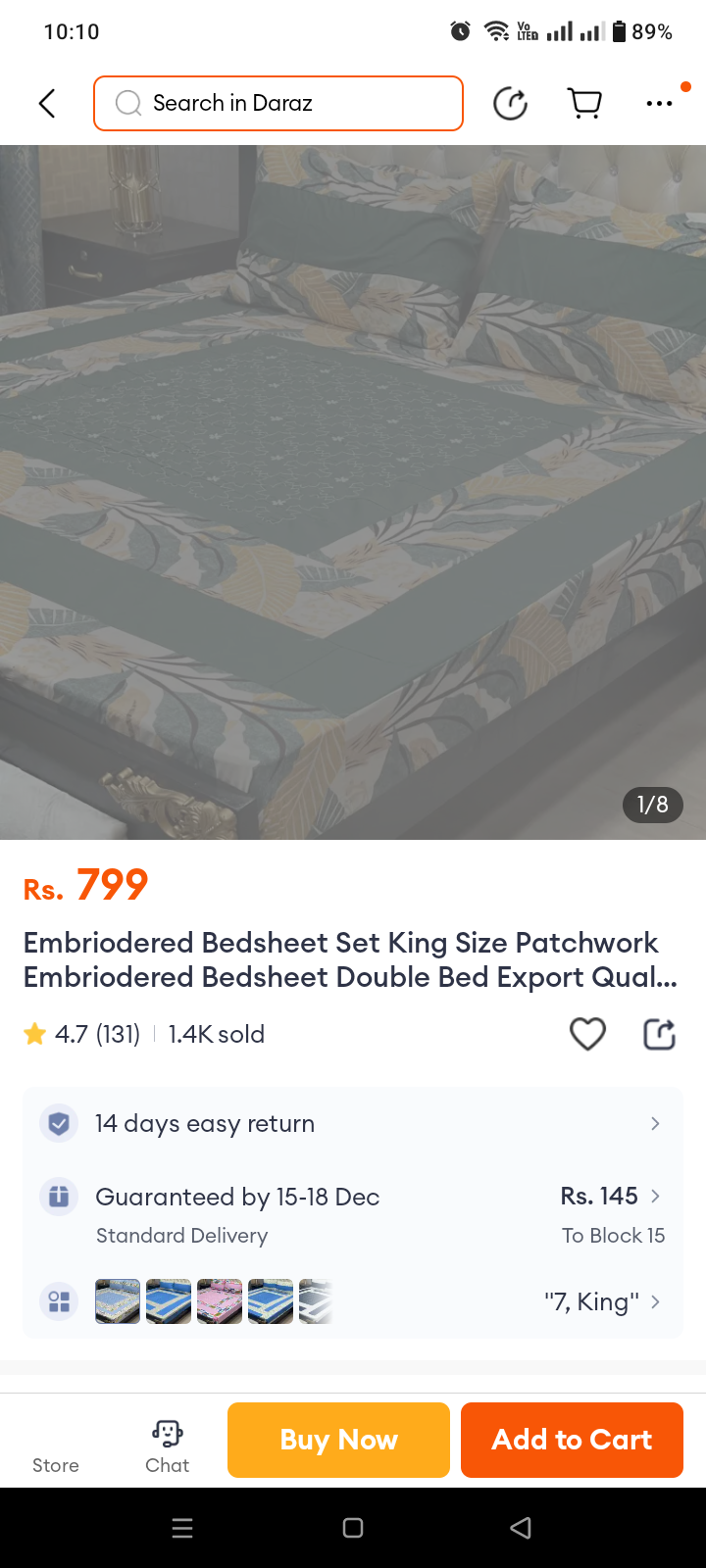View Standard Delivery options row
Viewport: 706px width, 1568px height.
pos(353,1214)
